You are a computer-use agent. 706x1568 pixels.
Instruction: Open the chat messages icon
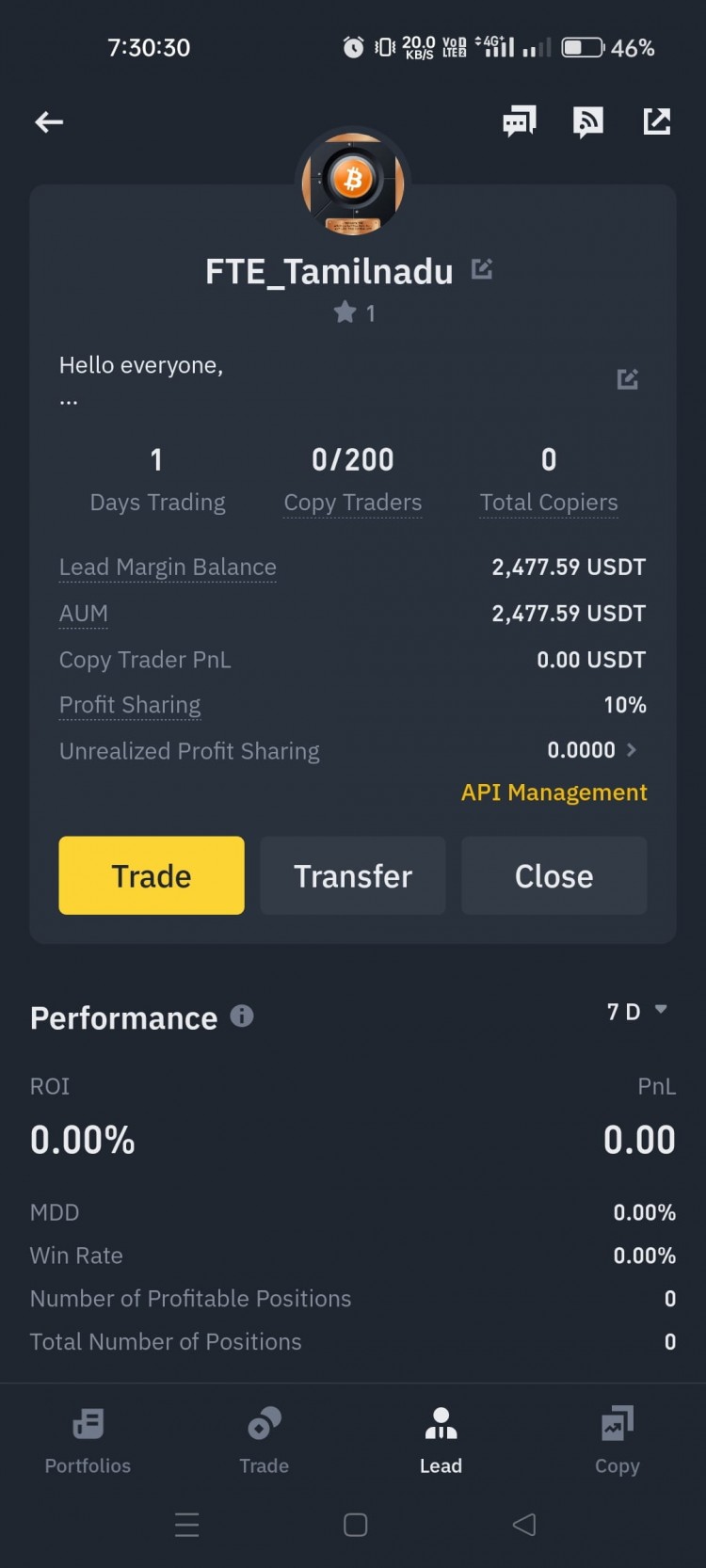[519, 121]
